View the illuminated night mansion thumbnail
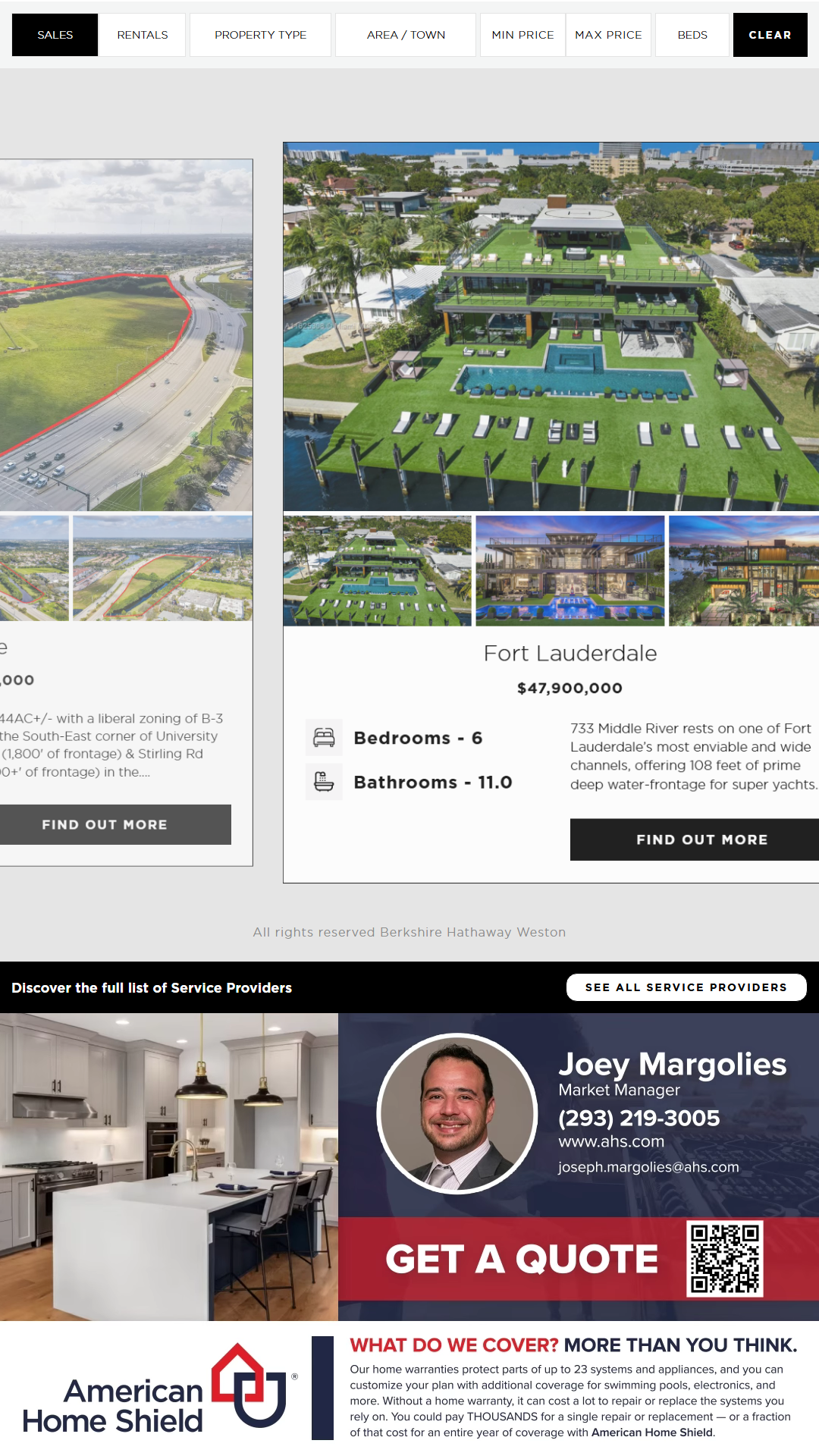Image resolution: width=819 pixels, height=1456 pixels. (x=570, y=570)
